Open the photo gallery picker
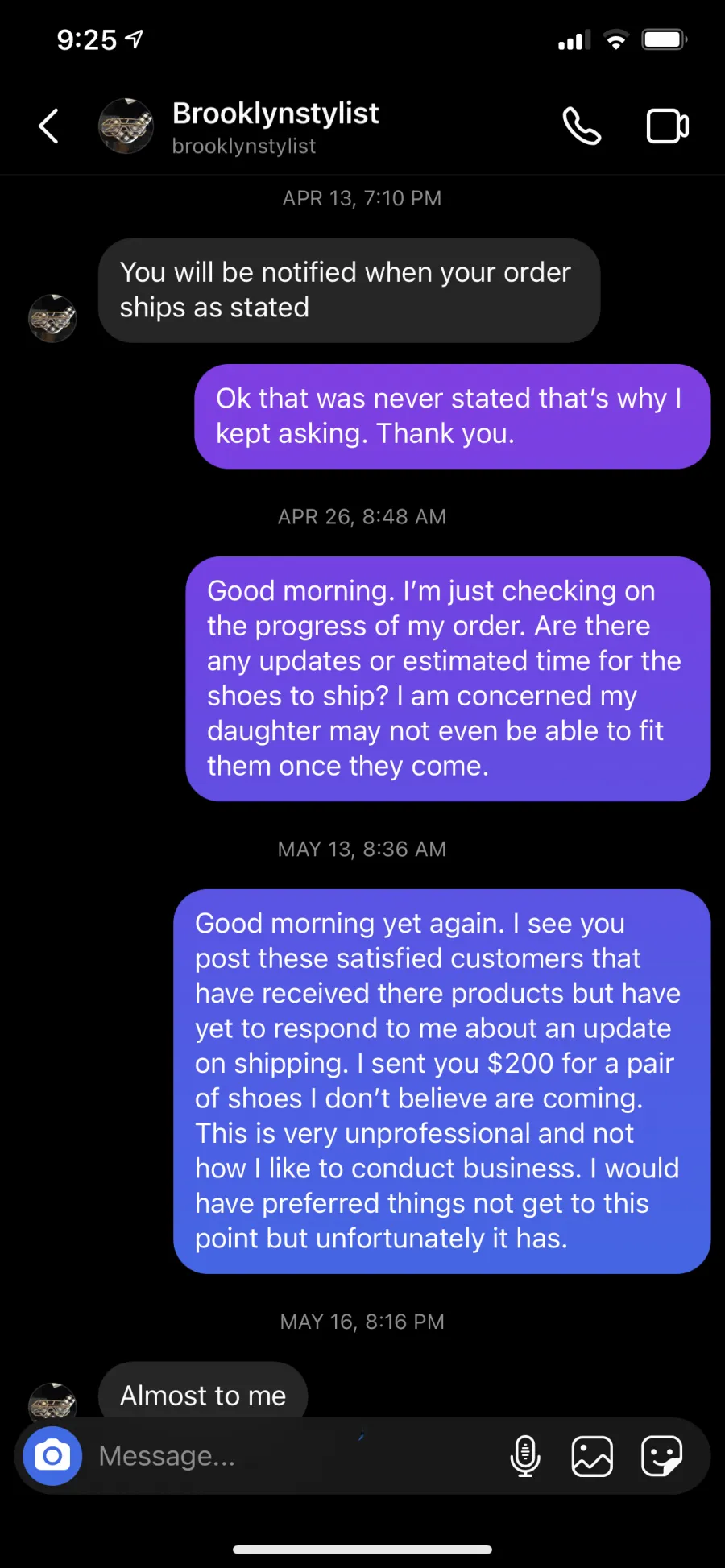The width and height of the screenshot is (725, 1568). click(x=592, y=1456)
